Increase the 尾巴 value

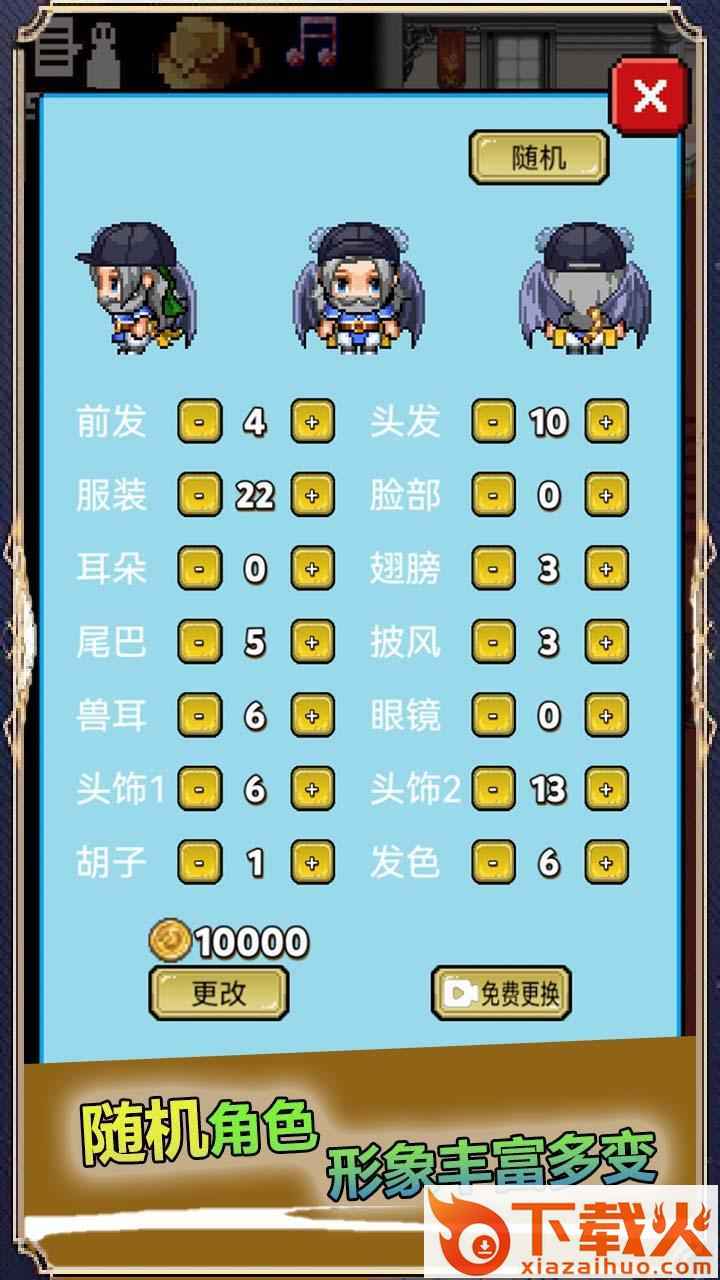point(312,641)
